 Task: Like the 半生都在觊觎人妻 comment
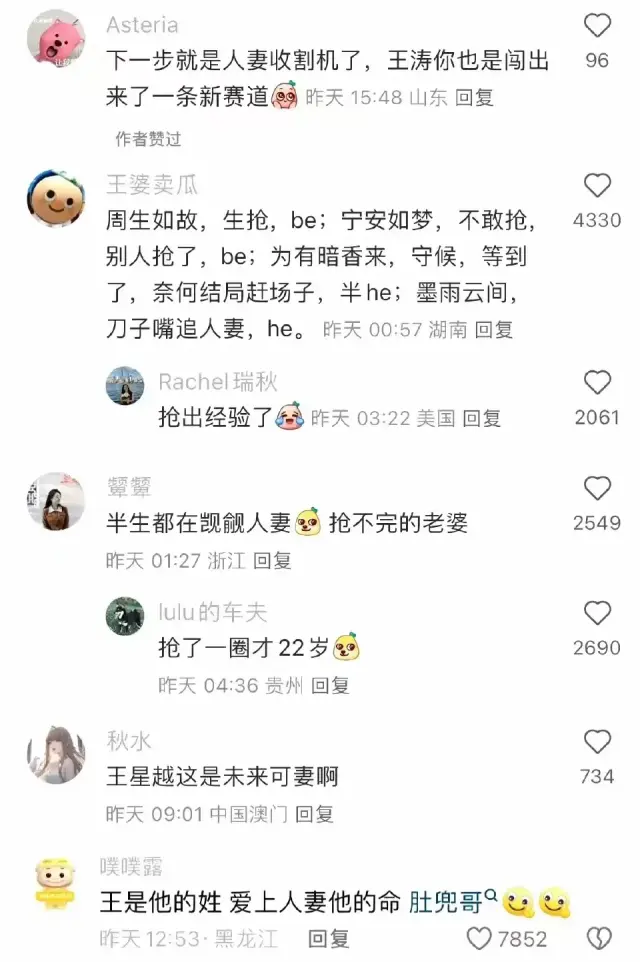[597, 489]
